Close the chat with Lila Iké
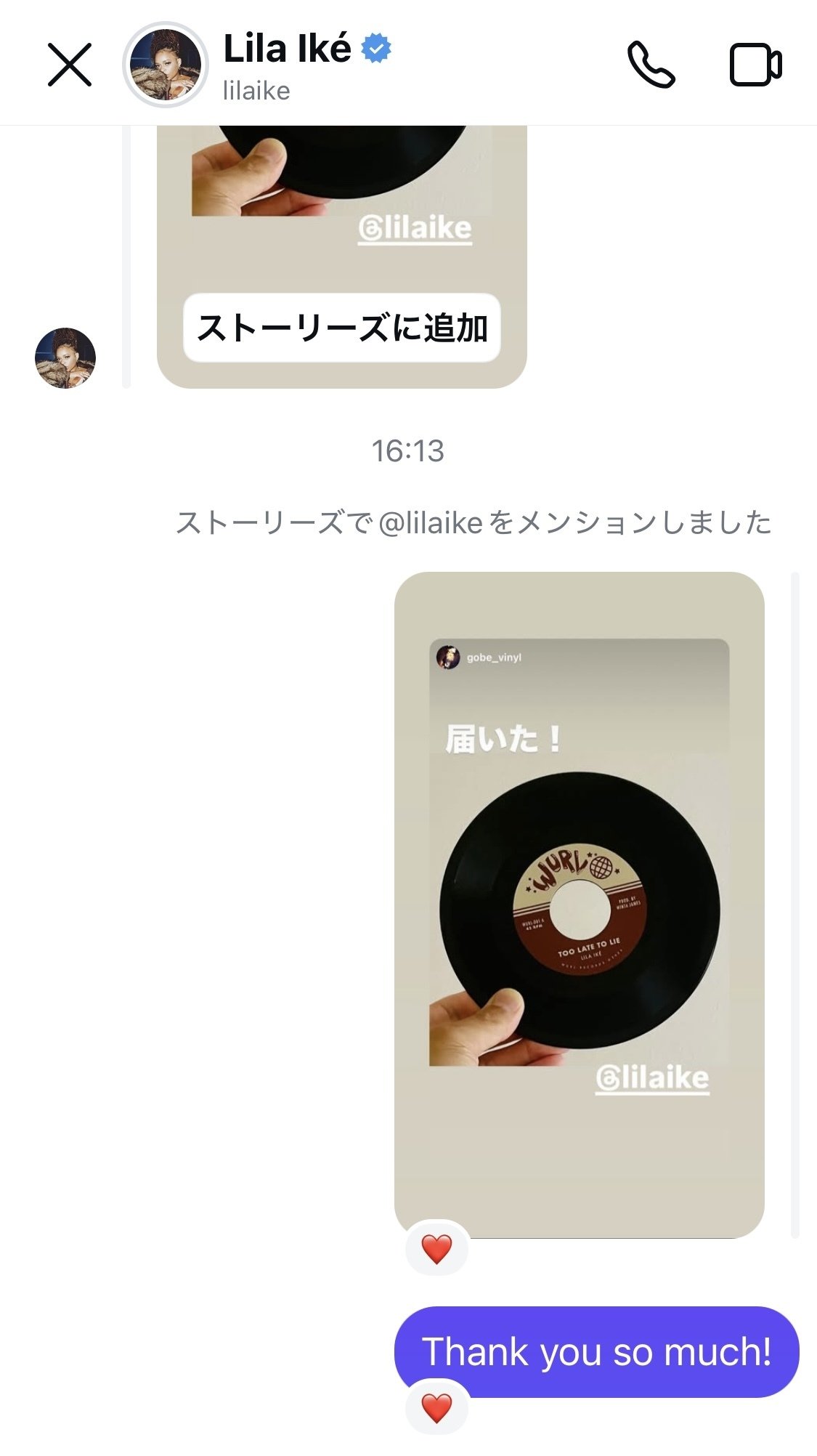 point(70,65)
